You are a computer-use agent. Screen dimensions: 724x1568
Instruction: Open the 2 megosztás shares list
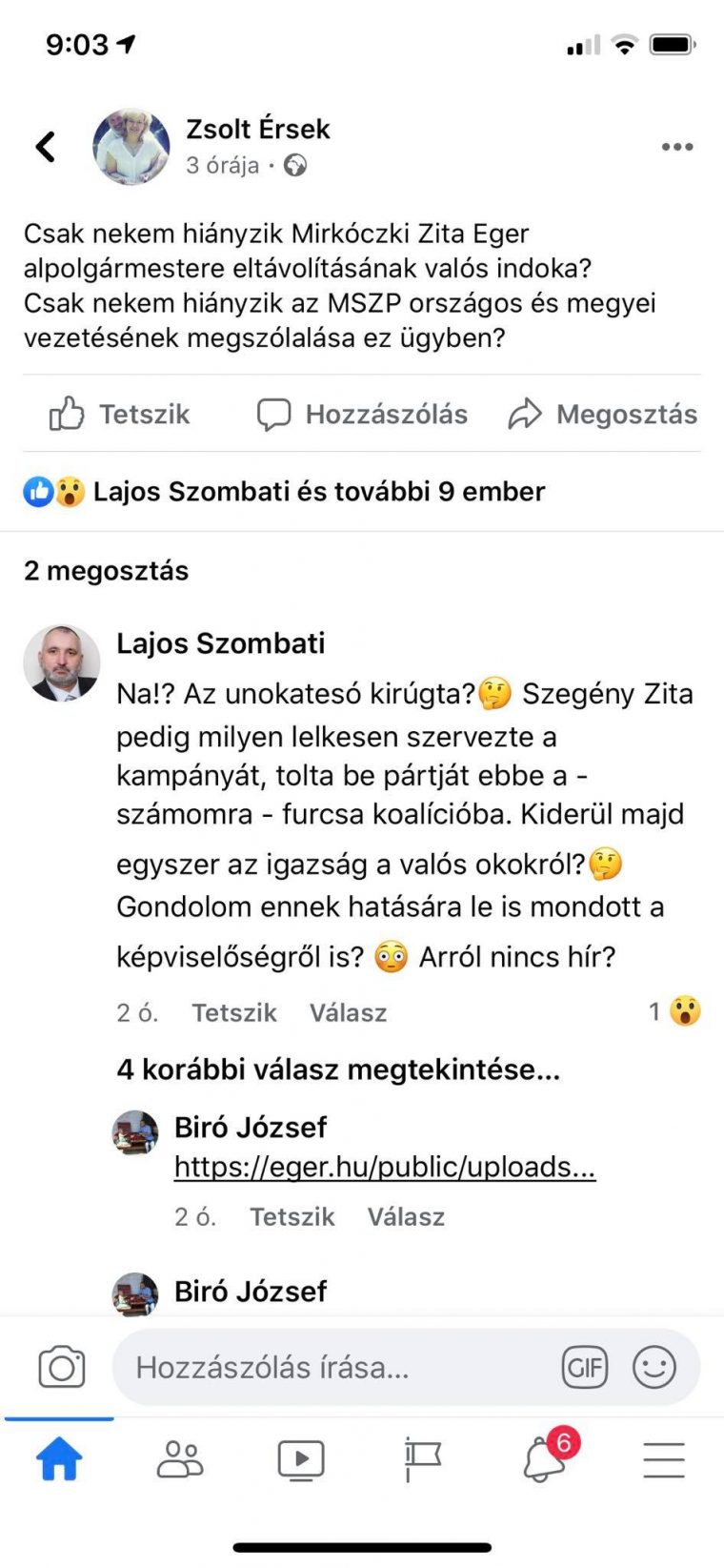pyautogui.click(x=107, y=571)
